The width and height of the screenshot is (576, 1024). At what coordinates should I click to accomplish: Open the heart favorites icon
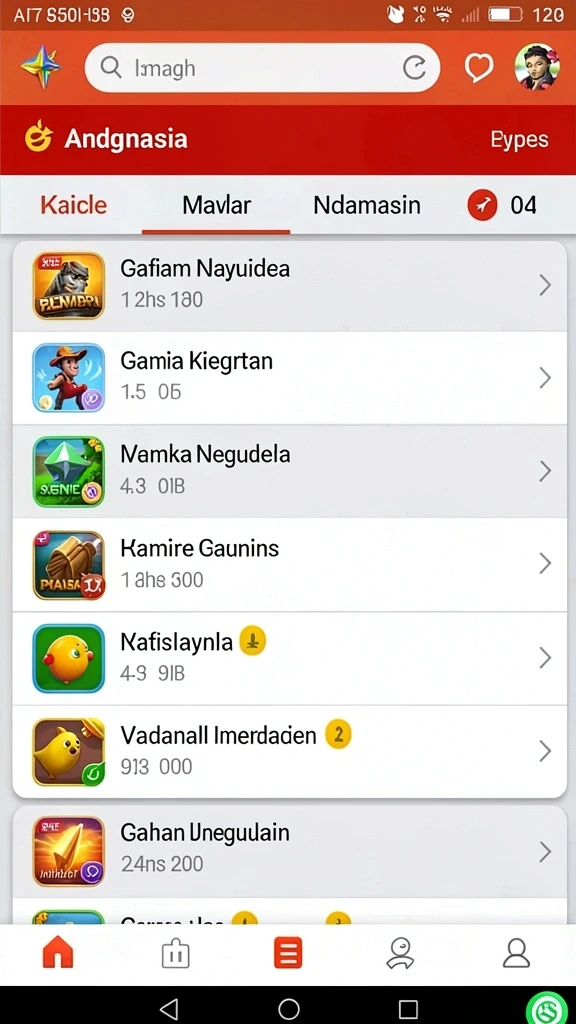tap(478, 68)
